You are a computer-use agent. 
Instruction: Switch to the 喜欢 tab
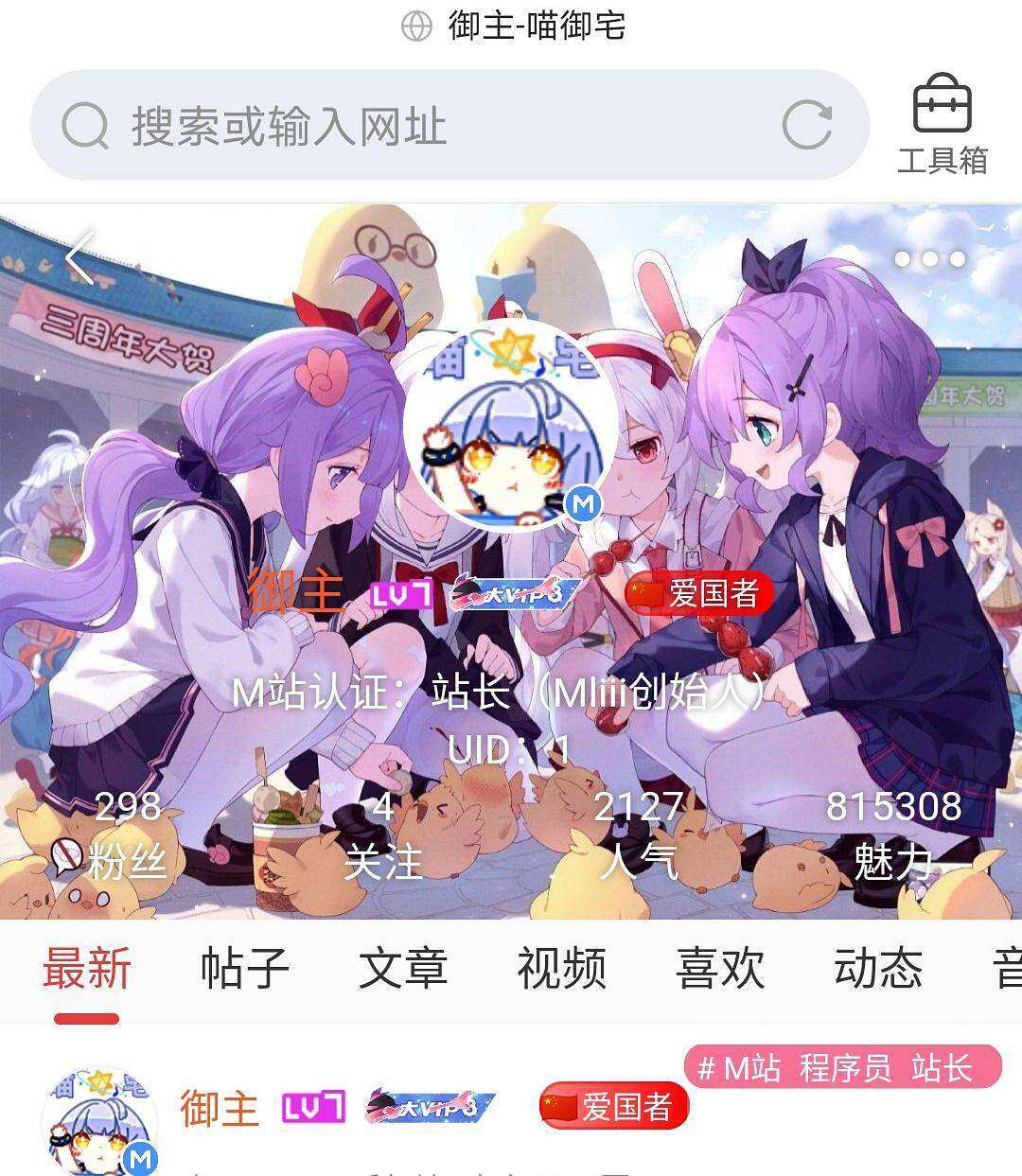click(x=720, y=969)
